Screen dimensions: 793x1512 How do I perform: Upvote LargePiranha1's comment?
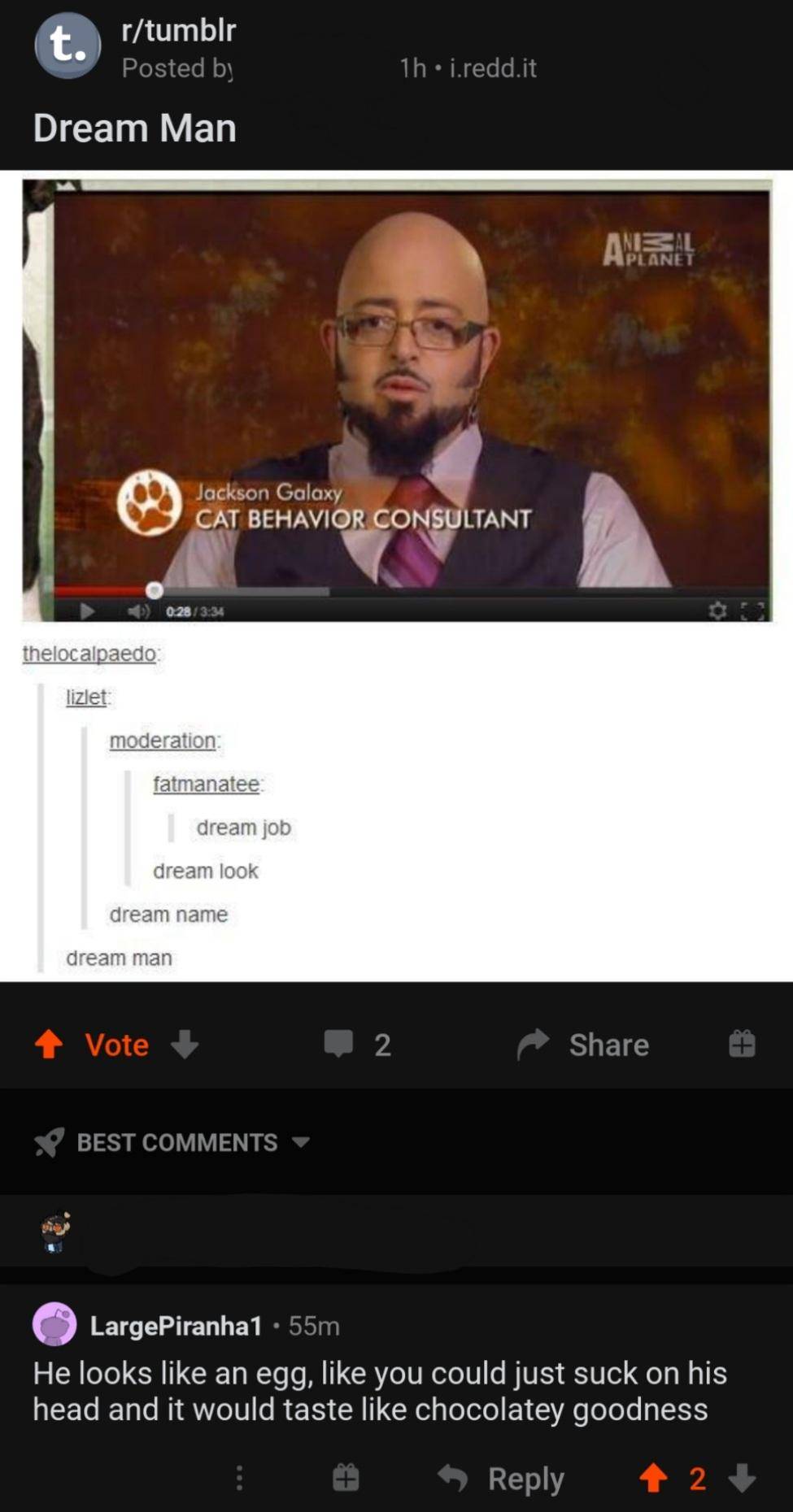coord(653,1478)
